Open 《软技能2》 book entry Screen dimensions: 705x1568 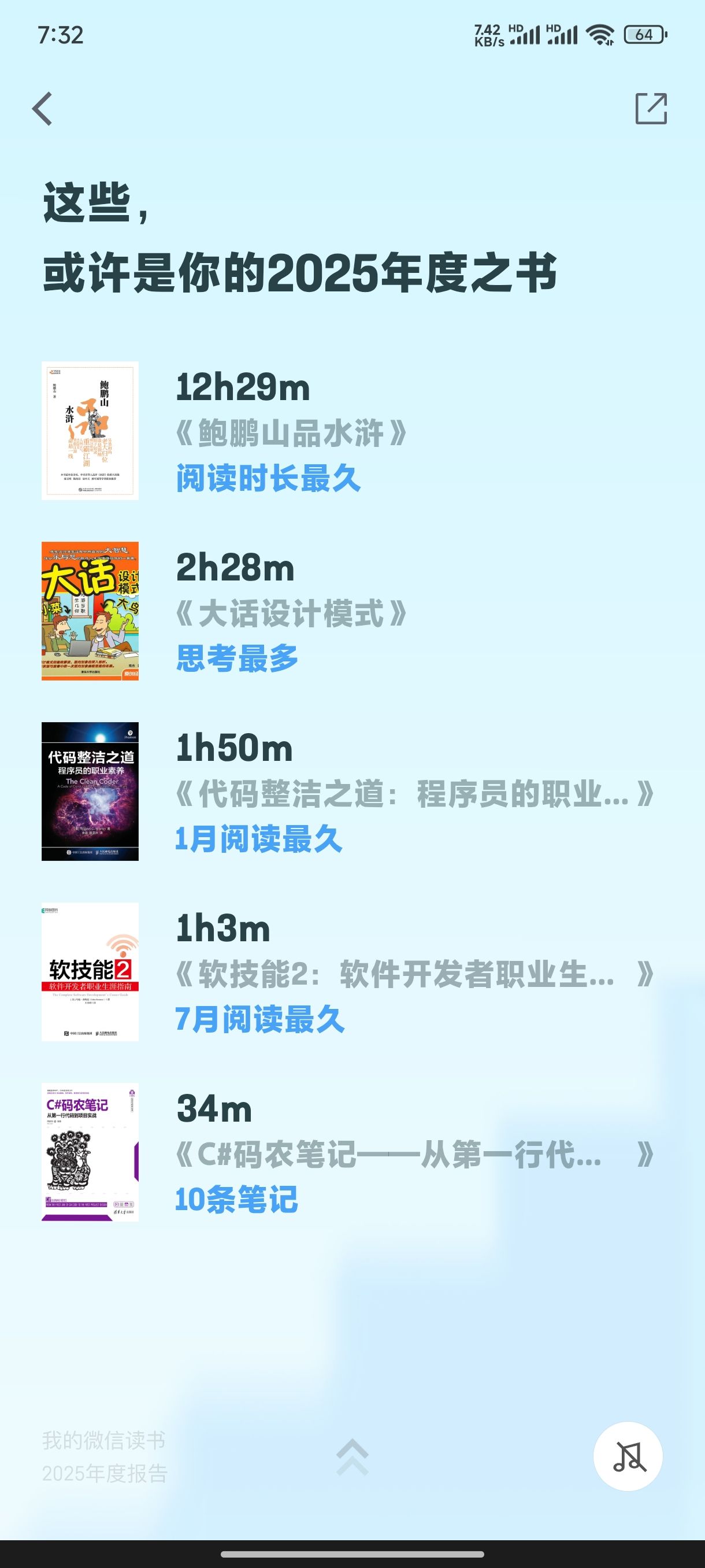(x=348, y=971)
